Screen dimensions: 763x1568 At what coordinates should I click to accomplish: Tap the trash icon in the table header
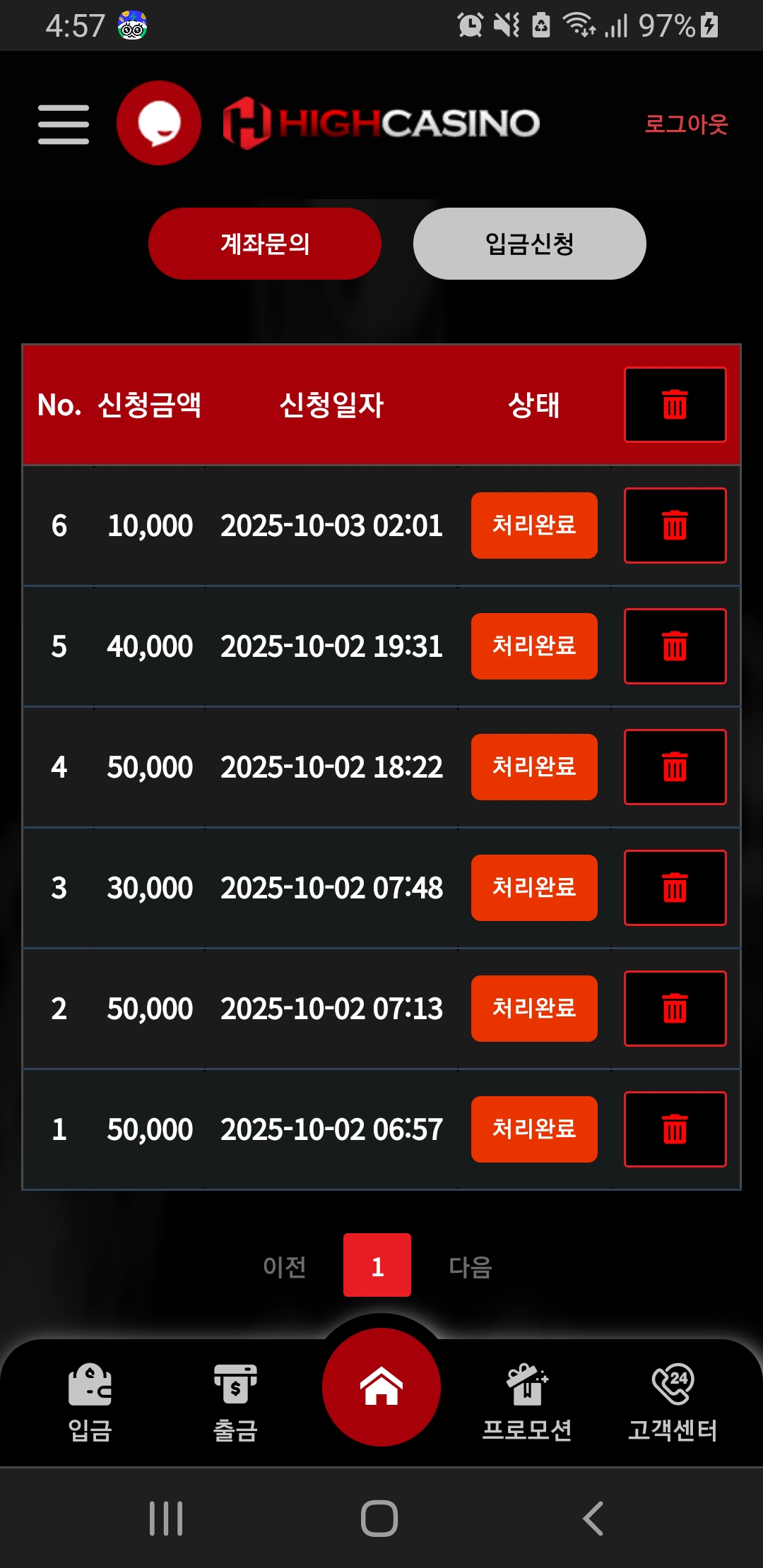[675, 405]
